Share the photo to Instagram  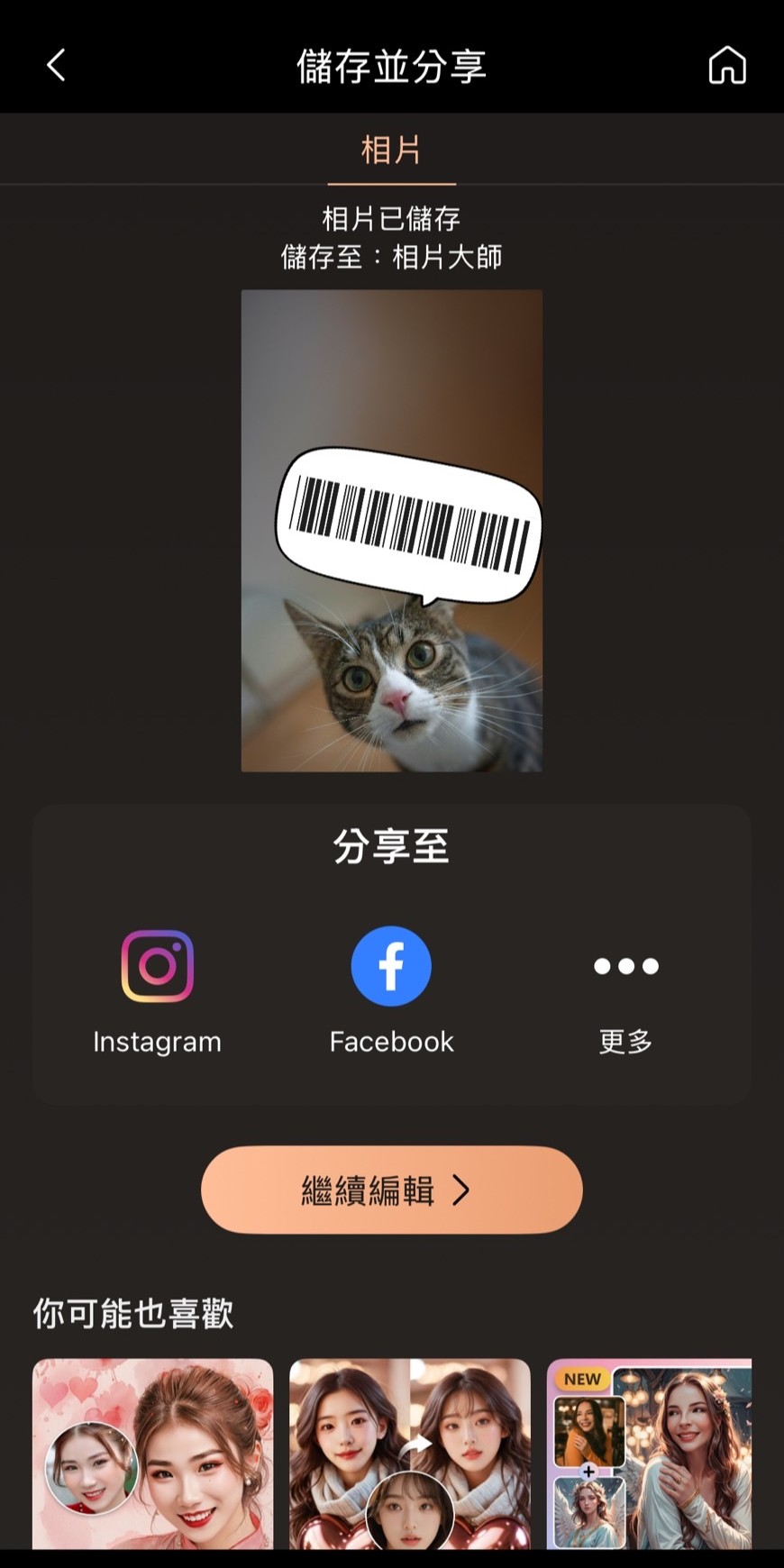pos(158,989)
